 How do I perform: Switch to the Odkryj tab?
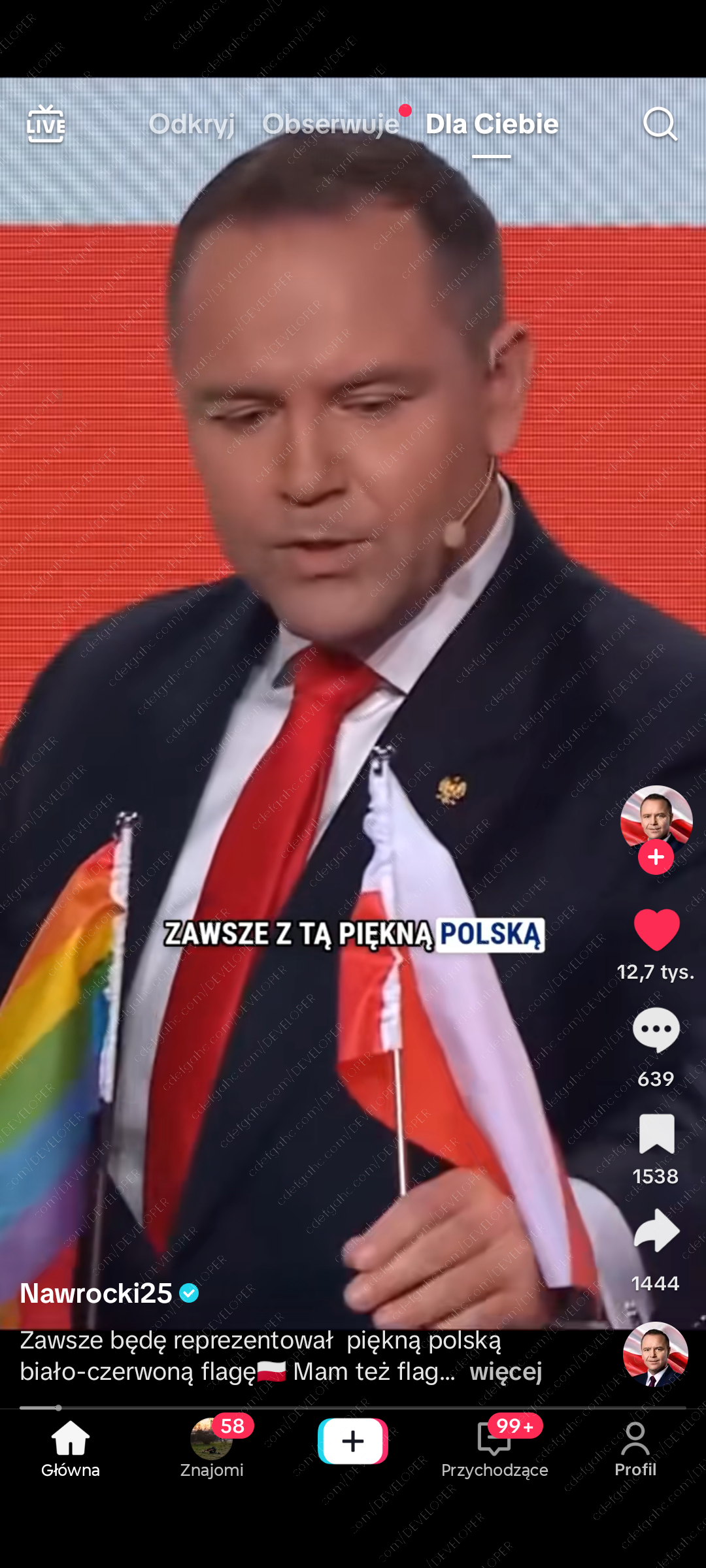(191, 124)
